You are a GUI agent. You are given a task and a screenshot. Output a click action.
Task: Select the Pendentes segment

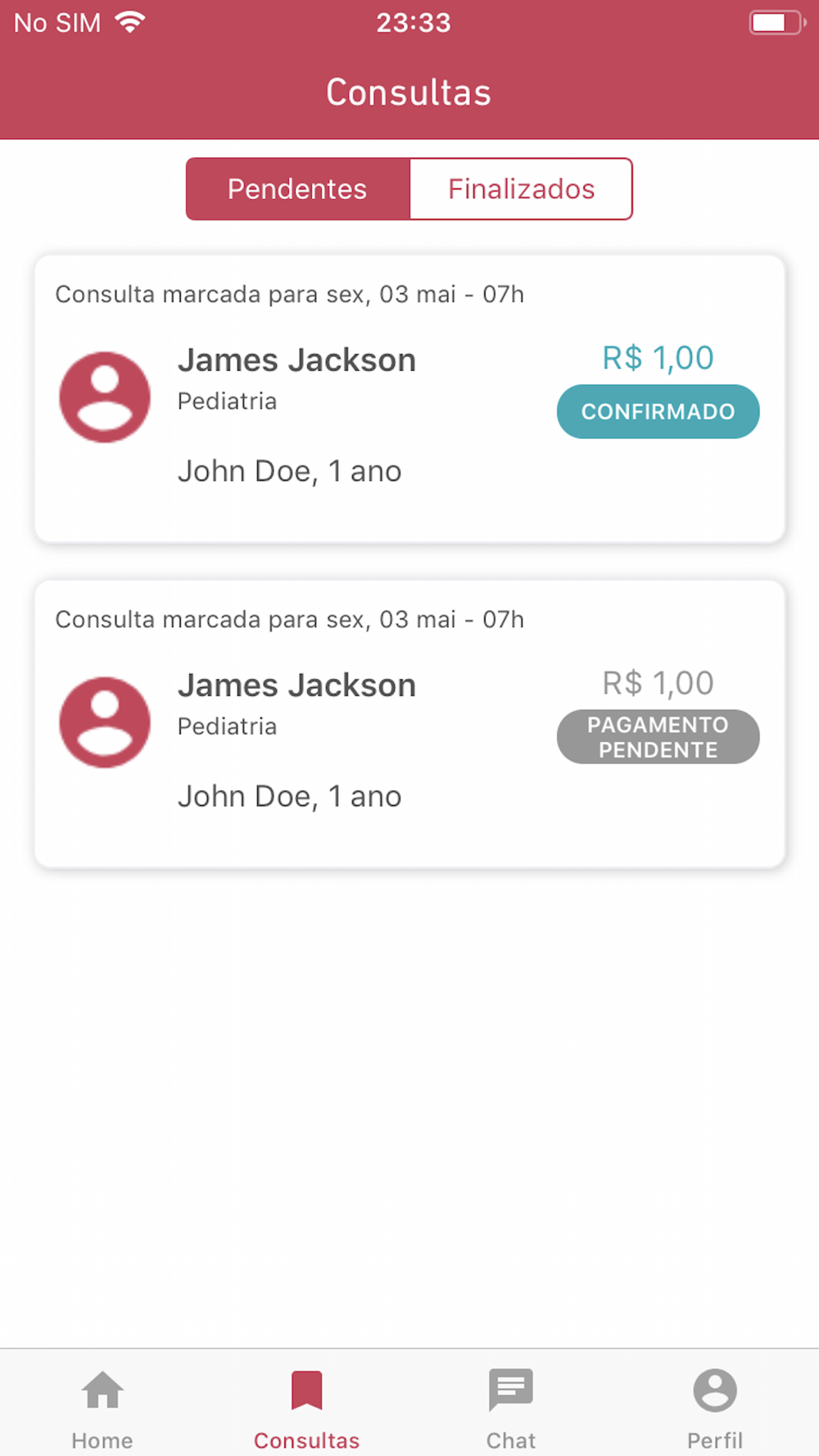pos(297,189)
